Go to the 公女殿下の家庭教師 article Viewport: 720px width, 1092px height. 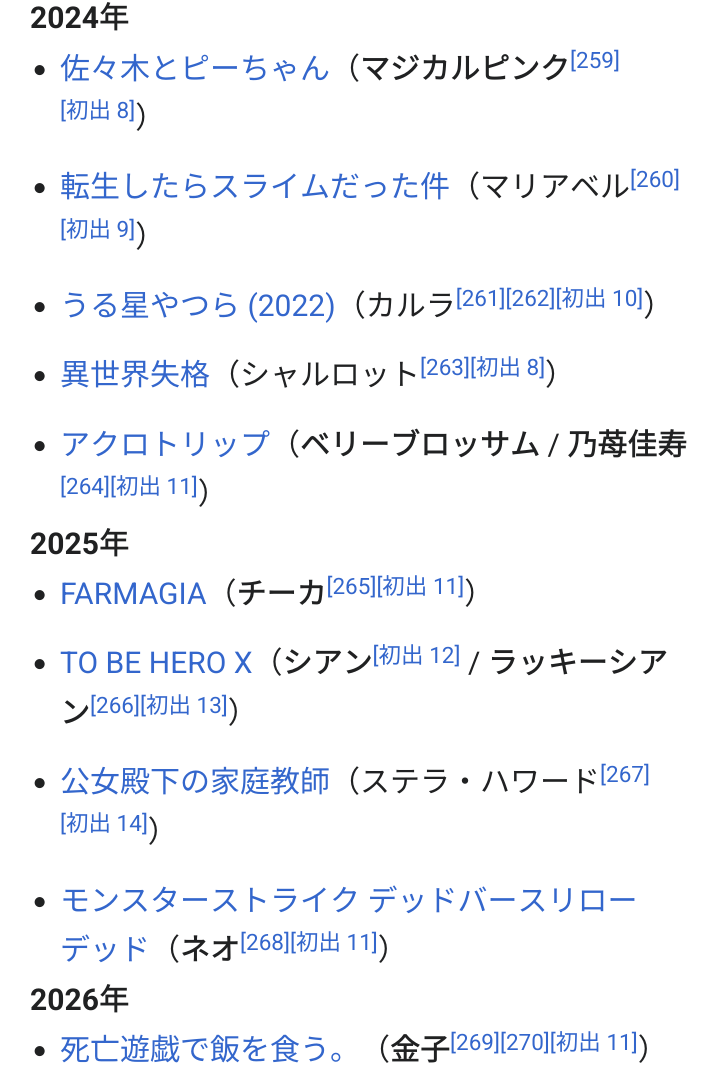point(194,781)
